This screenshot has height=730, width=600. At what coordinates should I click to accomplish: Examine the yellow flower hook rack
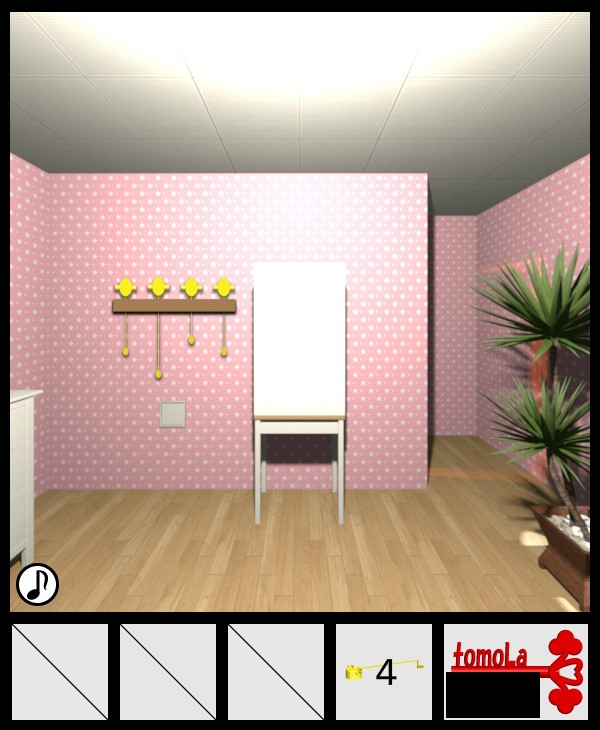174,300
